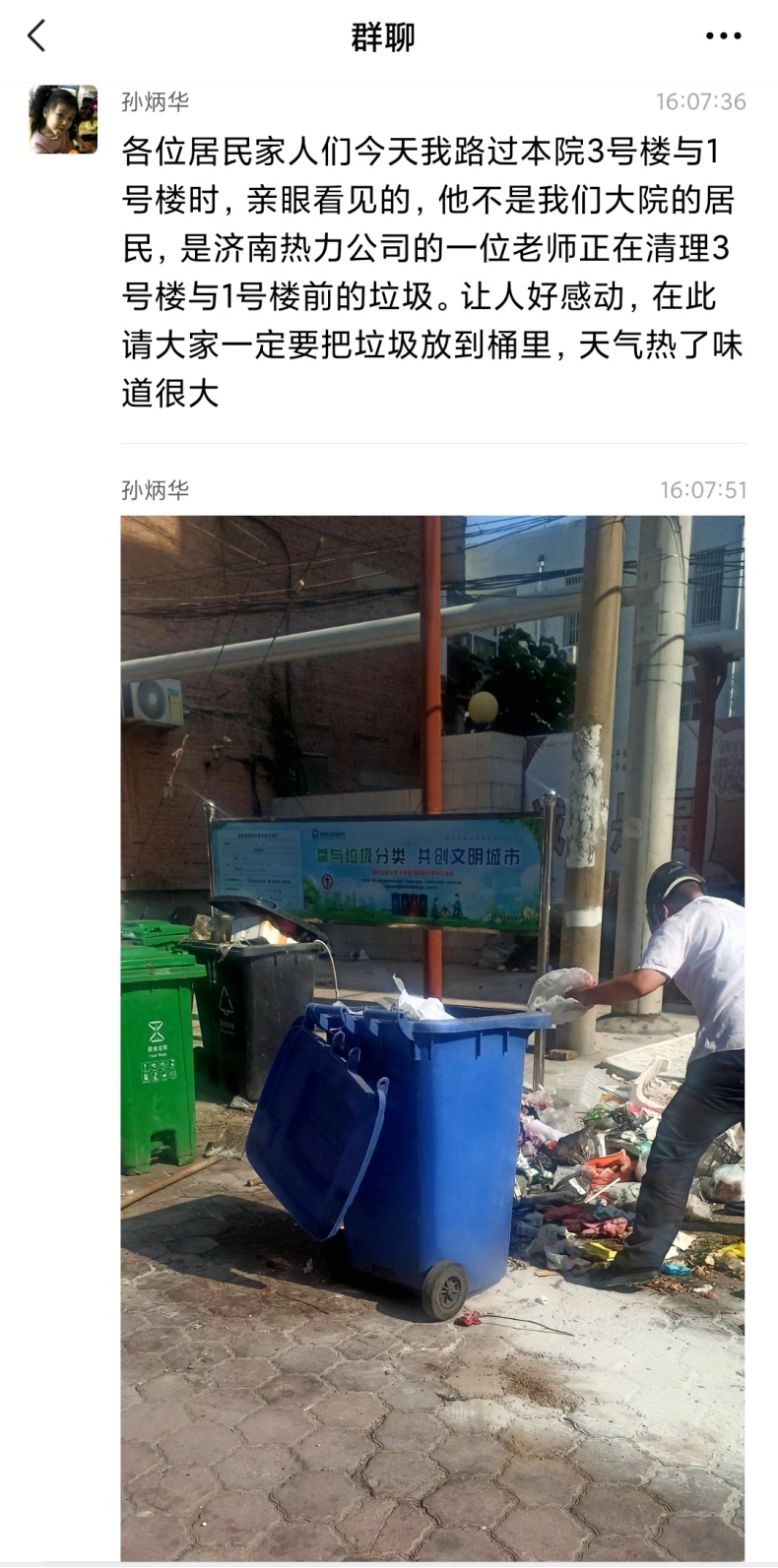Image resolution: width=778 pixels, height=1568 pixels.
Task: Open the three-dot overflow menu
Action: (723, 36)
